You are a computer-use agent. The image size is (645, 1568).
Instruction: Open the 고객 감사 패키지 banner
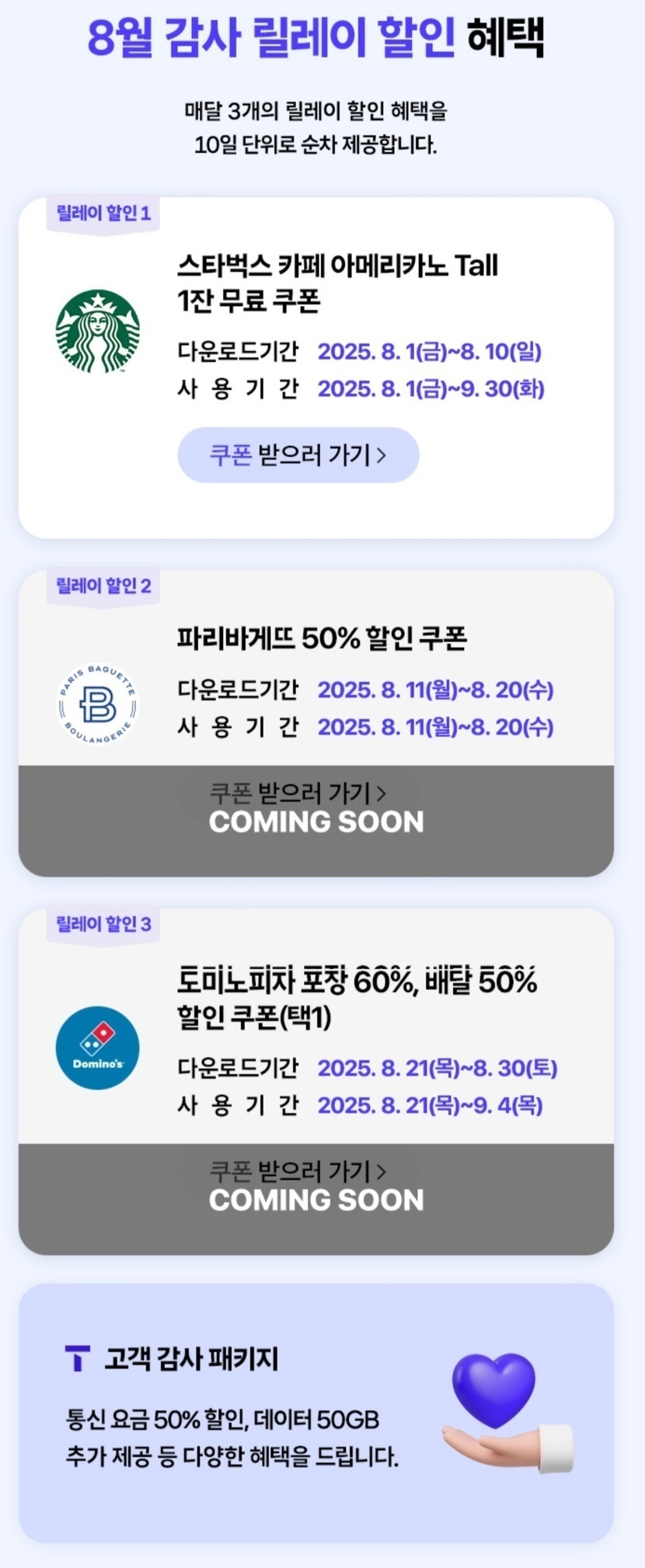point(316,1412)
